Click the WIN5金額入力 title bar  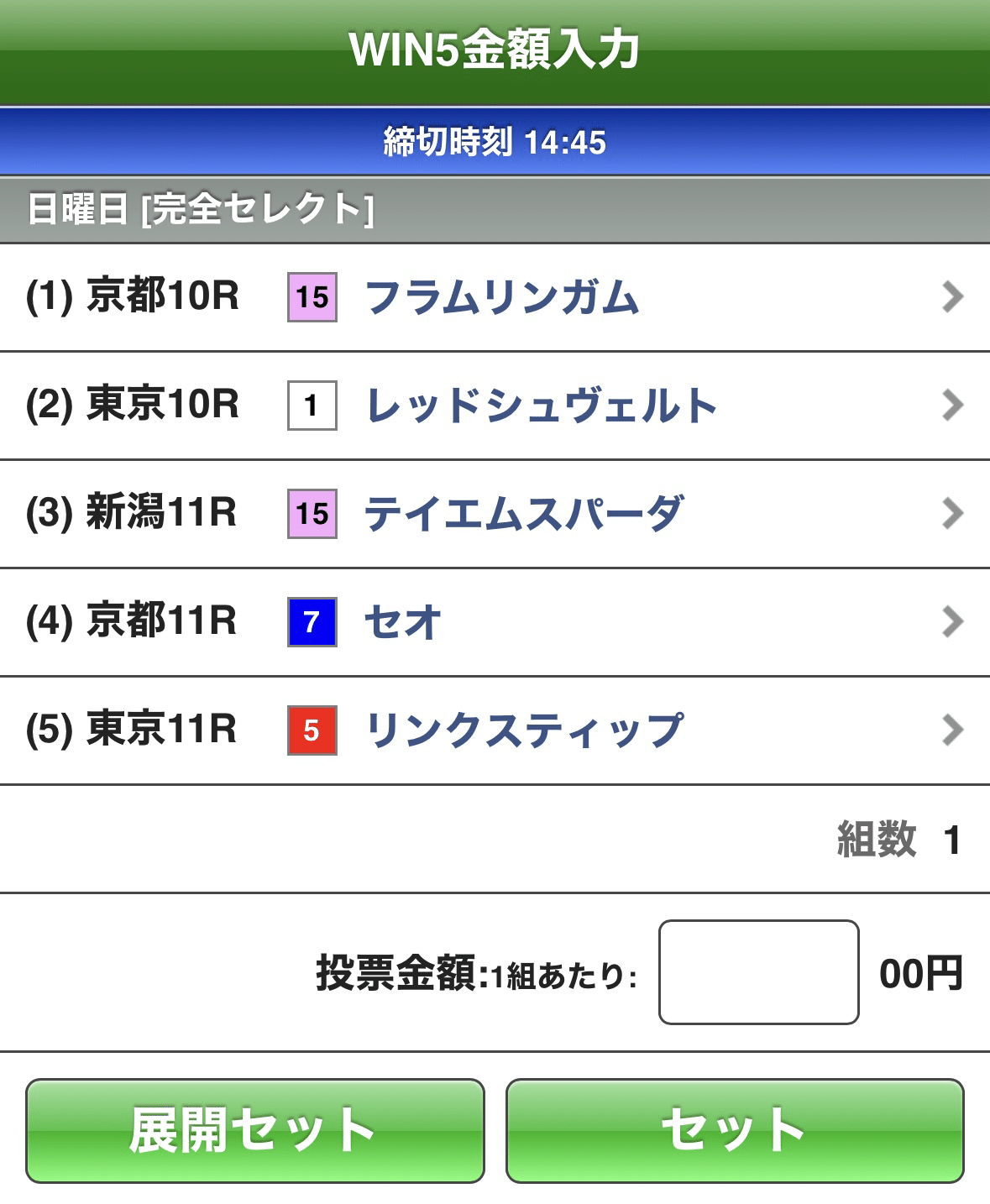click(x=495, y=50)
